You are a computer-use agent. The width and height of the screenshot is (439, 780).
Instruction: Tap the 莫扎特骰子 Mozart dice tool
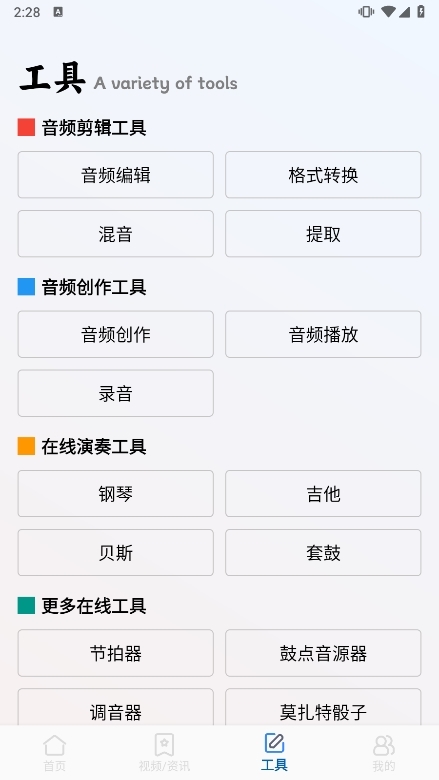click(323, 707)
